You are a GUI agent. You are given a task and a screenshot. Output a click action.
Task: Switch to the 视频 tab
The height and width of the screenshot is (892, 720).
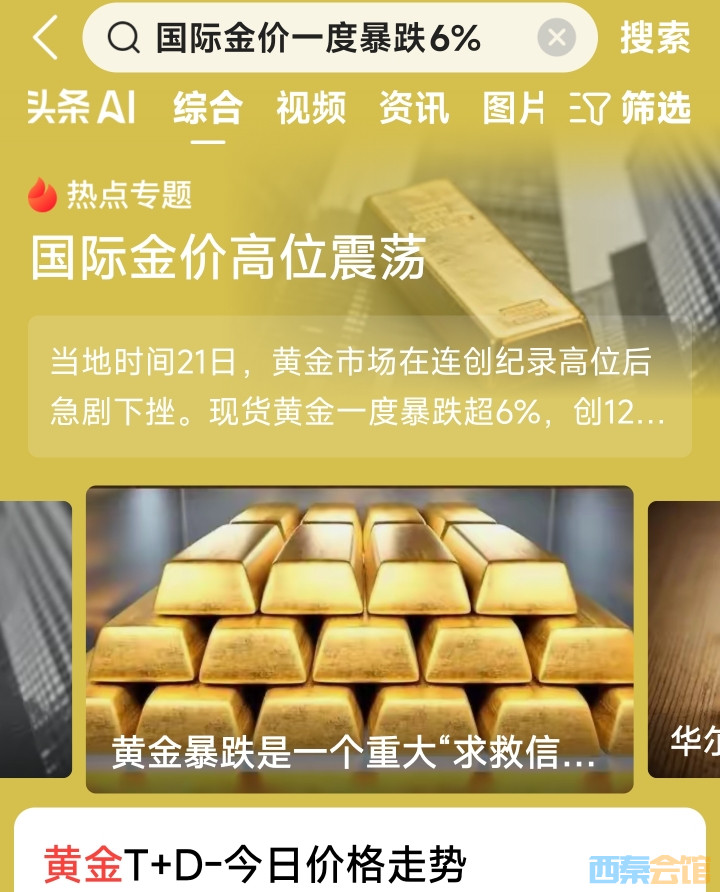coord(311,107)
